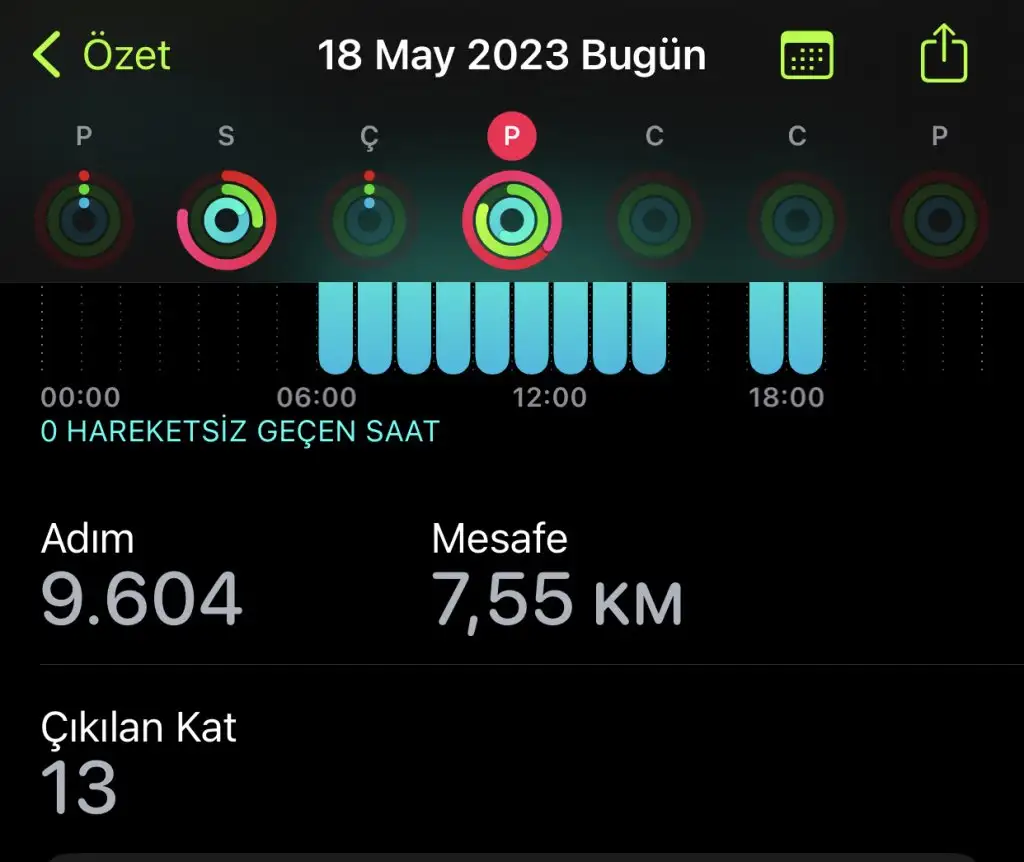This screenshot has width=1024, height=862.
Task: Open the calendar view
Action: coord(806,56)
